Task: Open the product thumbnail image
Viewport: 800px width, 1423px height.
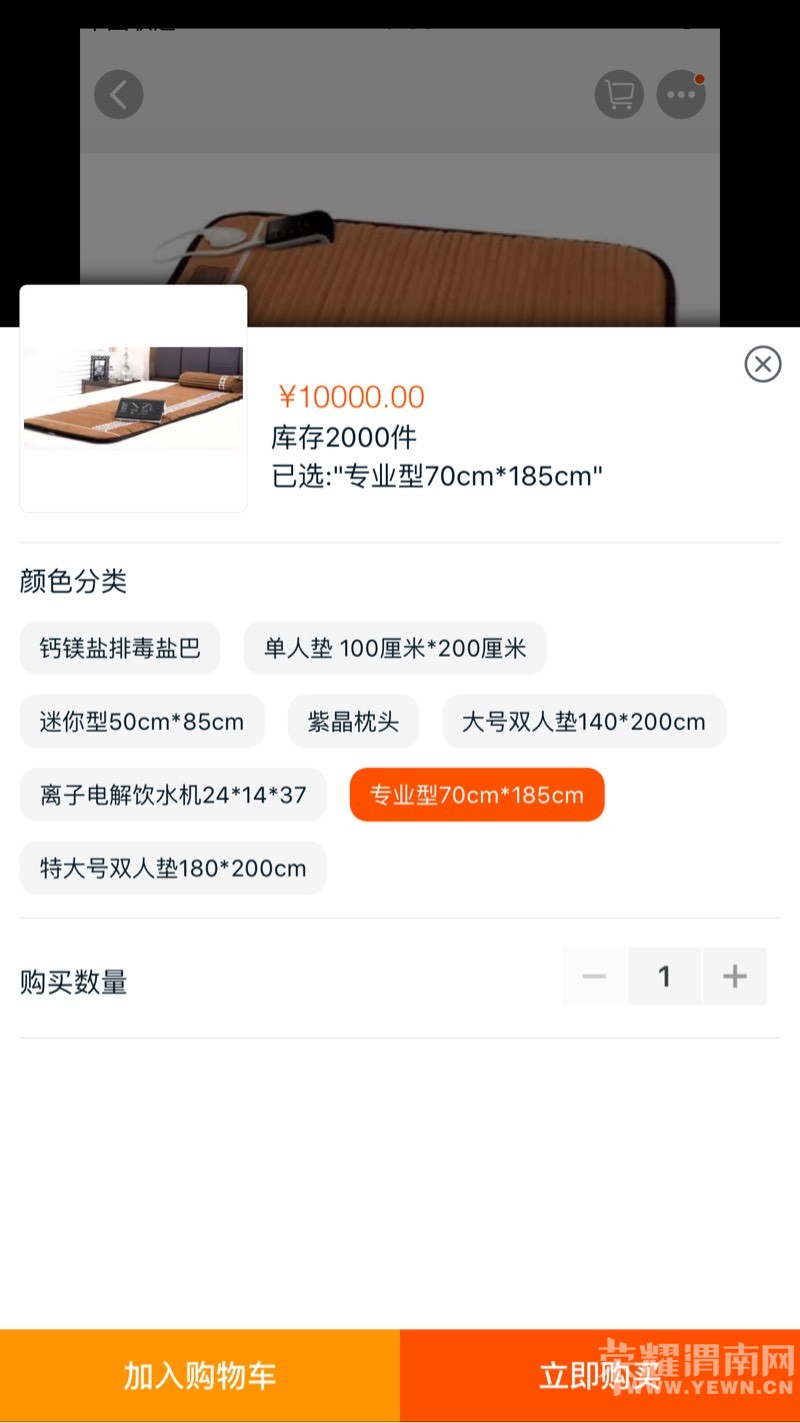Action: click(x=133, y=399)
